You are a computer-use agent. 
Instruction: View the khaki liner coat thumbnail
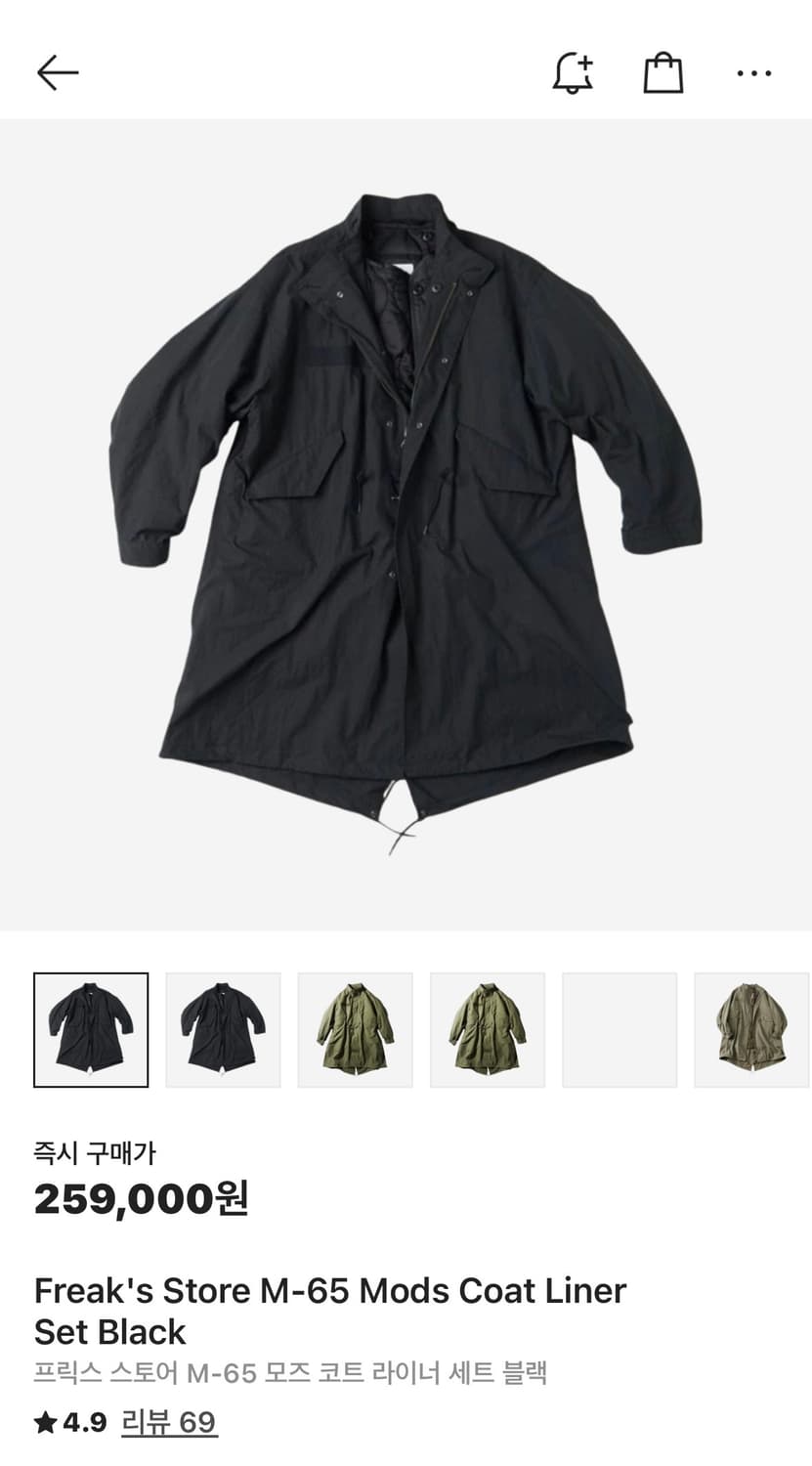[751, 1029]
